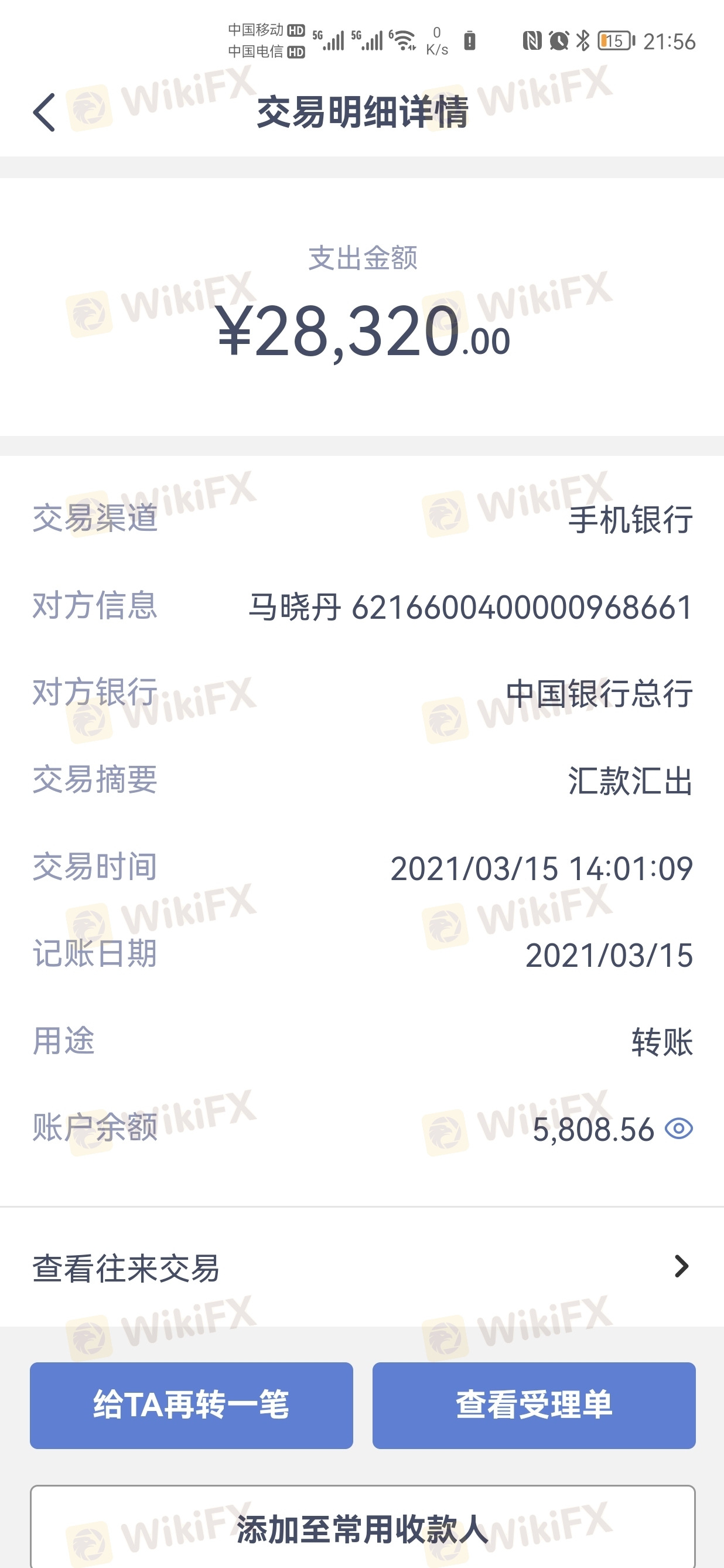
Task: Select 添加至常用收款人 to save payee
Action: (362, 1528)
